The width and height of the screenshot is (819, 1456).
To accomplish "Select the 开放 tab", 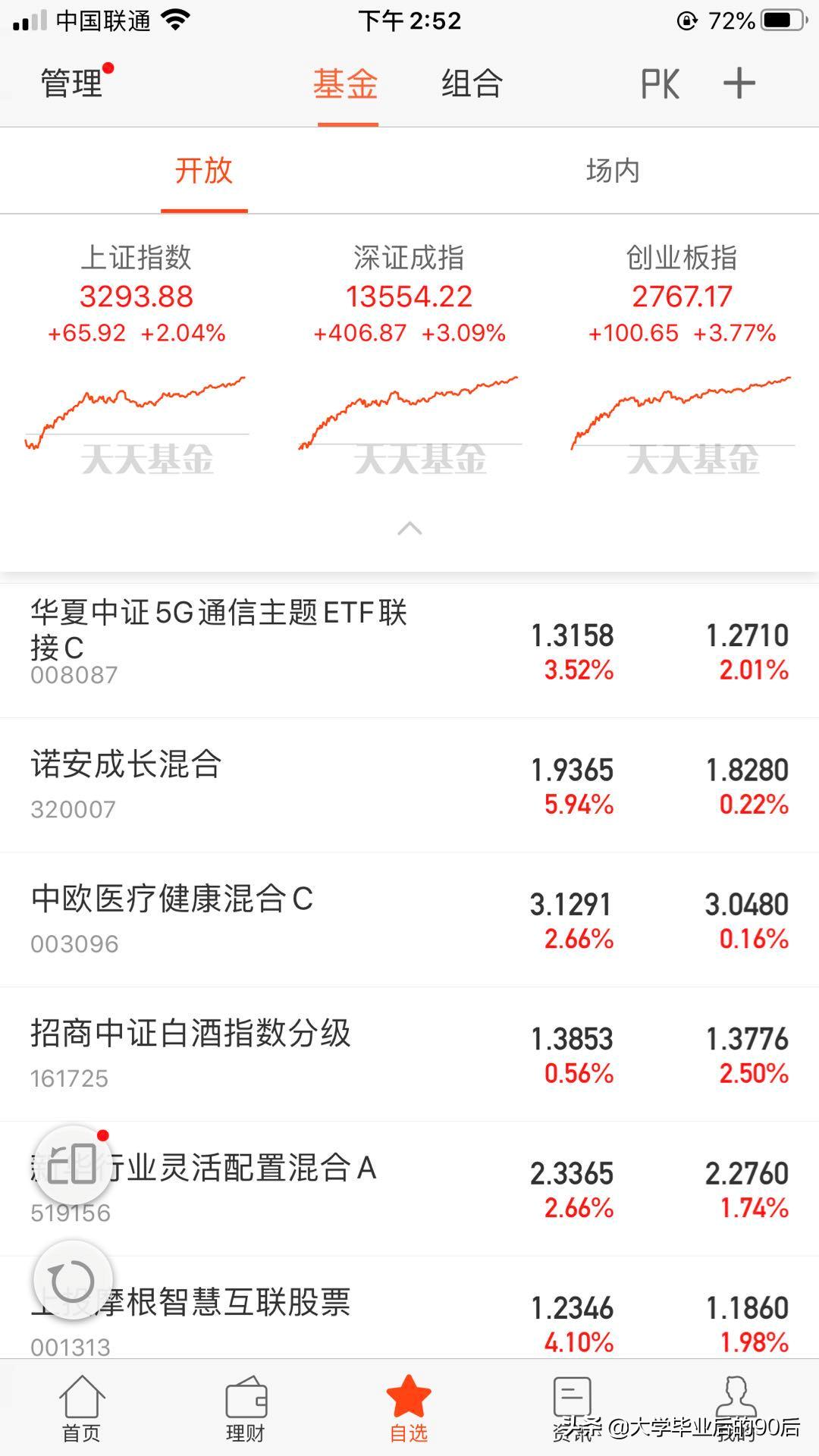I will coord(204,171).
